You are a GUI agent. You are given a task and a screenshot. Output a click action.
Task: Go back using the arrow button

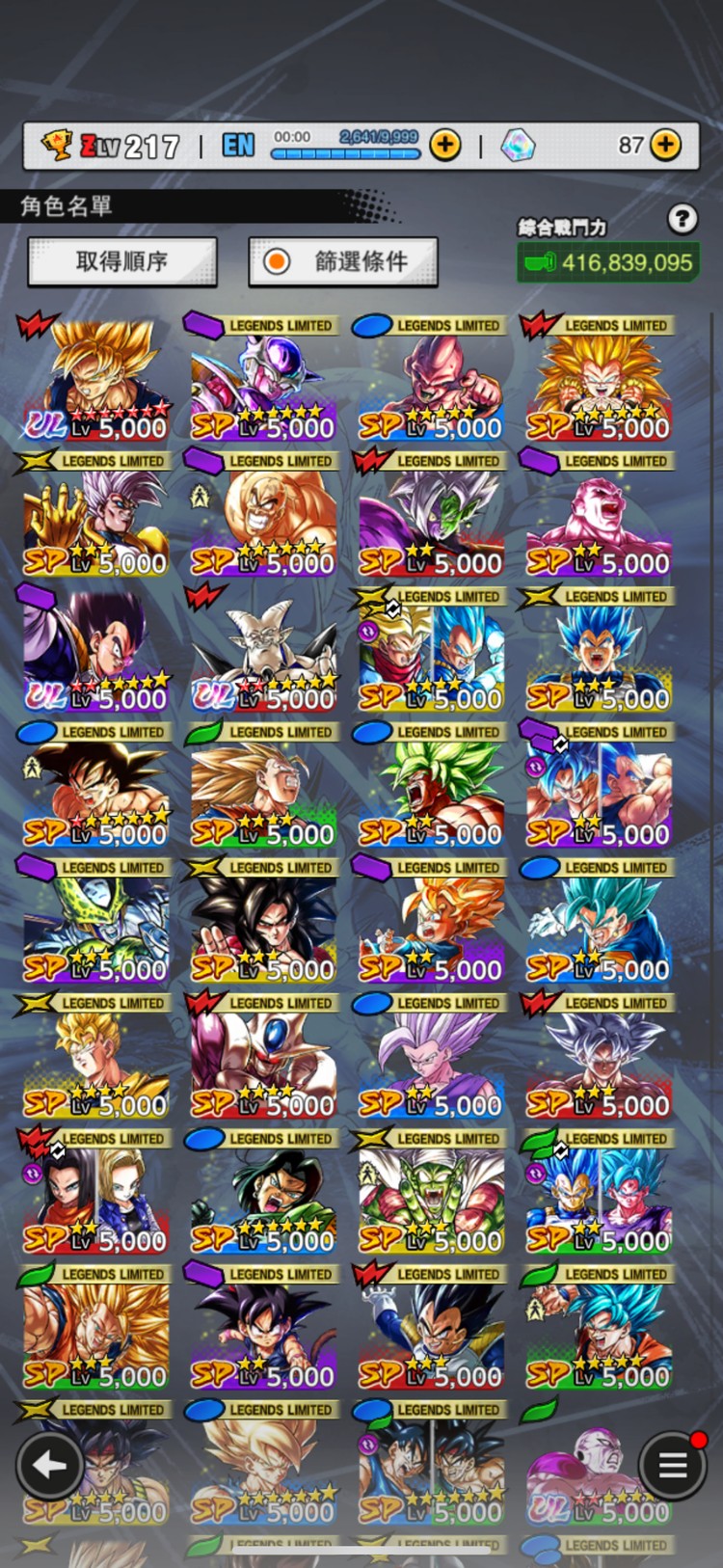49,1466
